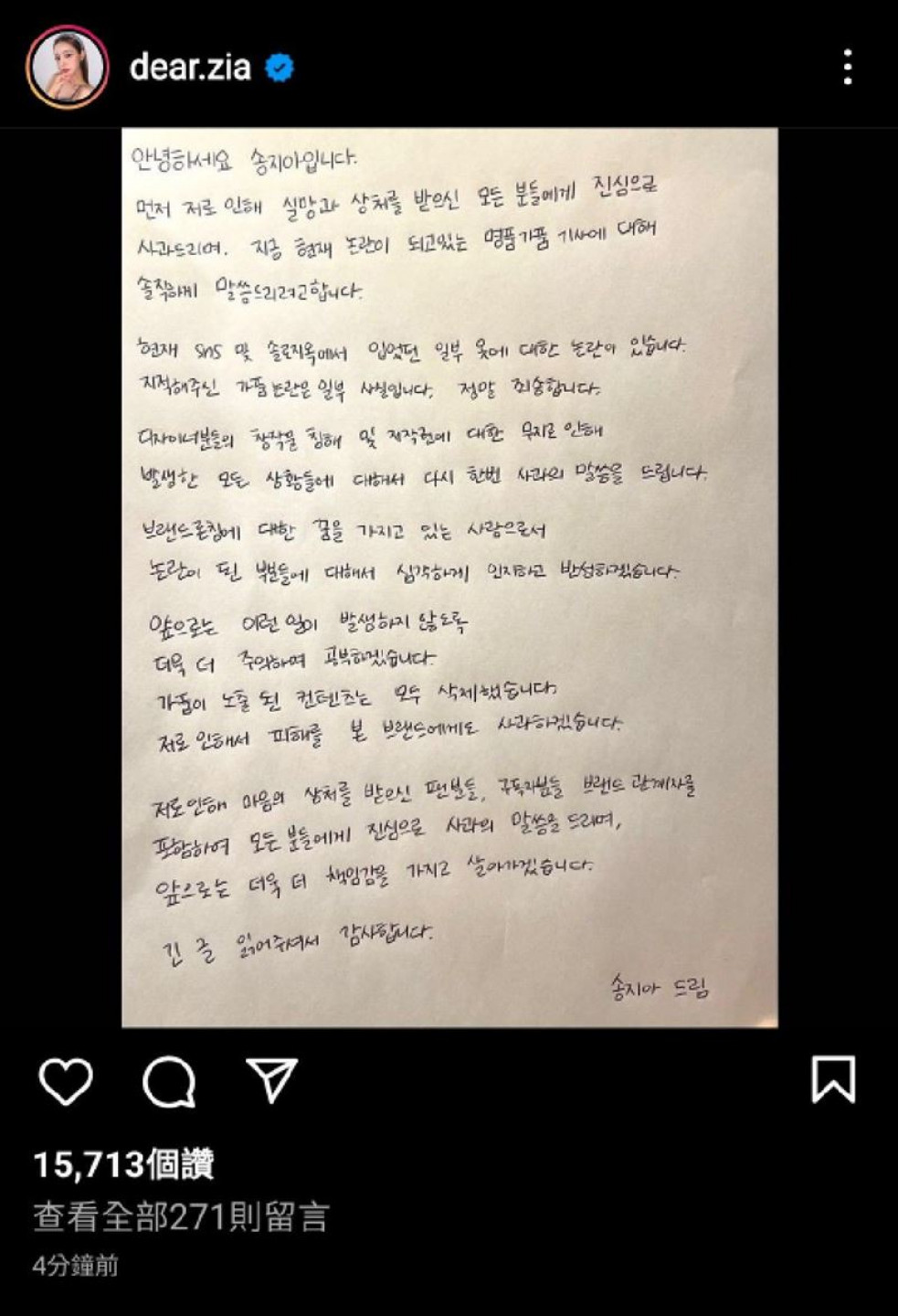Open dear.zia's profile picture
This screenshot has width=898, height=1316.
click(67, 68)
